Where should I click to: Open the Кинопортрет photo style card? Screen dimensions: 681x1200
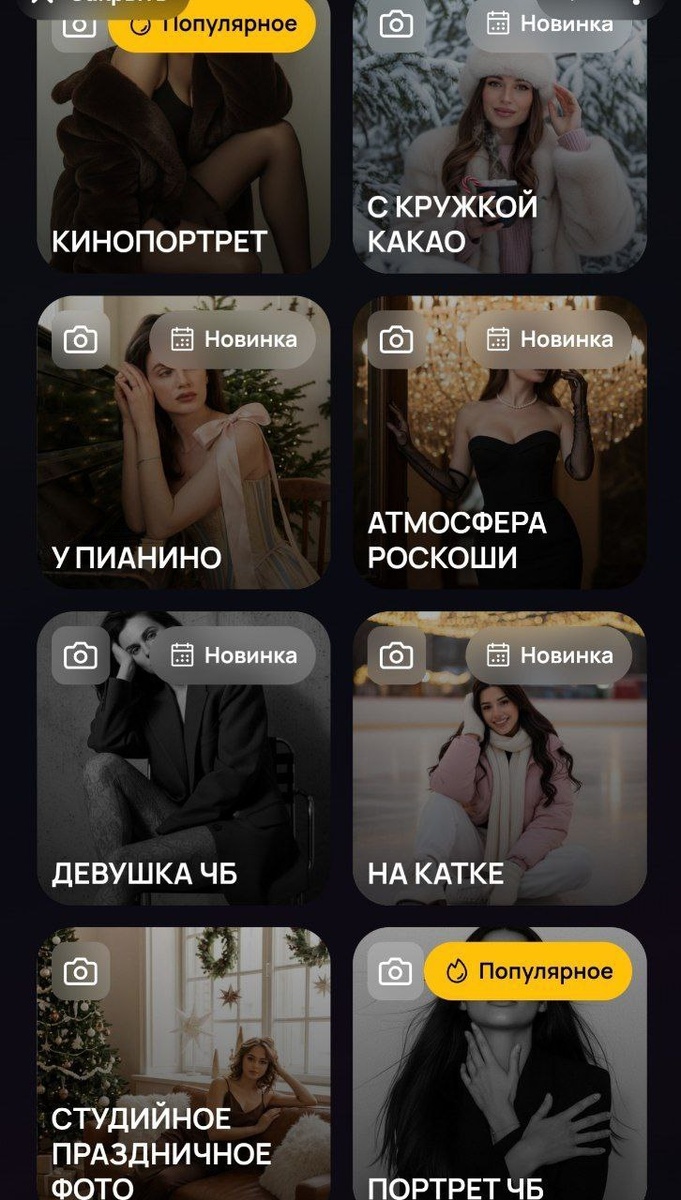pyautogui.click(x=183, y=150)
